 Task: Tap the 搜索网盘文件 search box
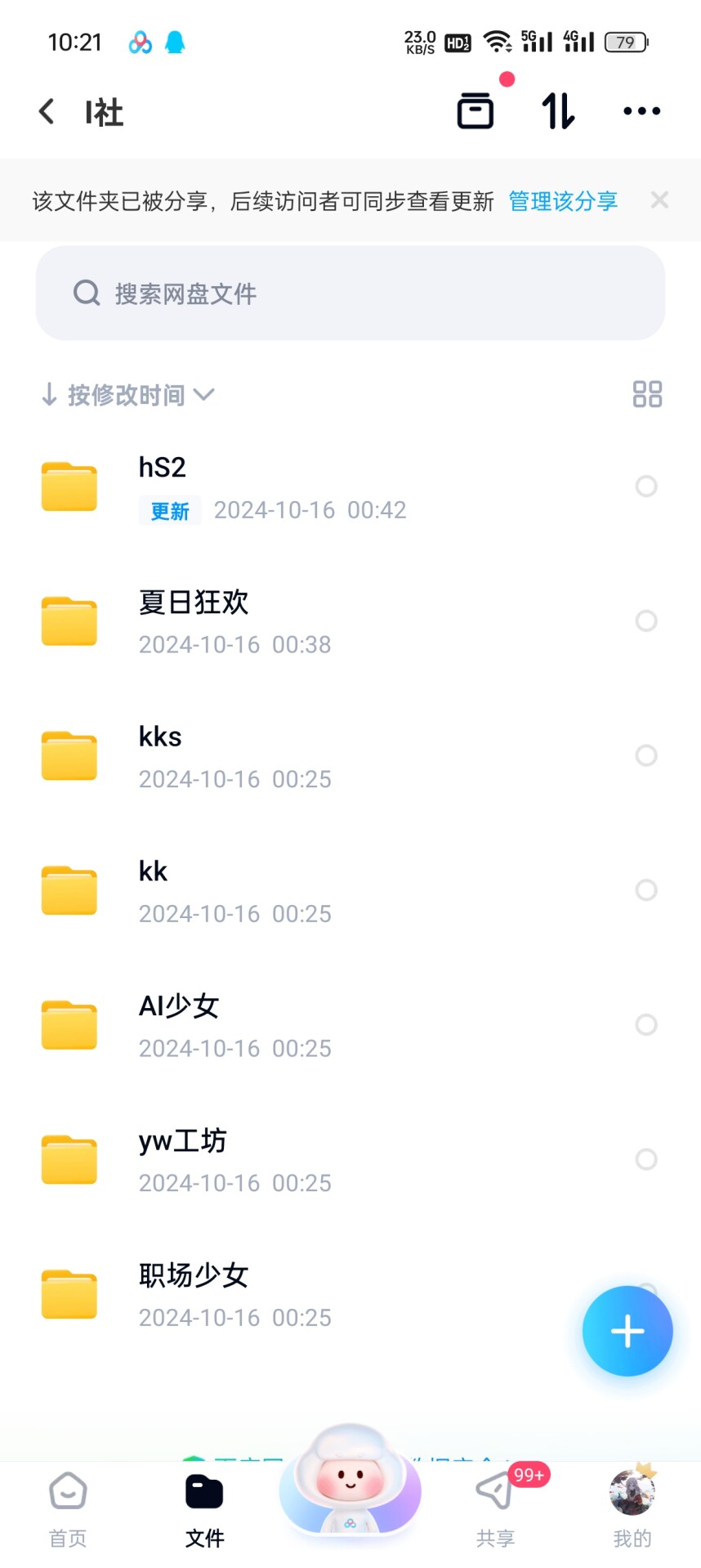click(350, 293)
